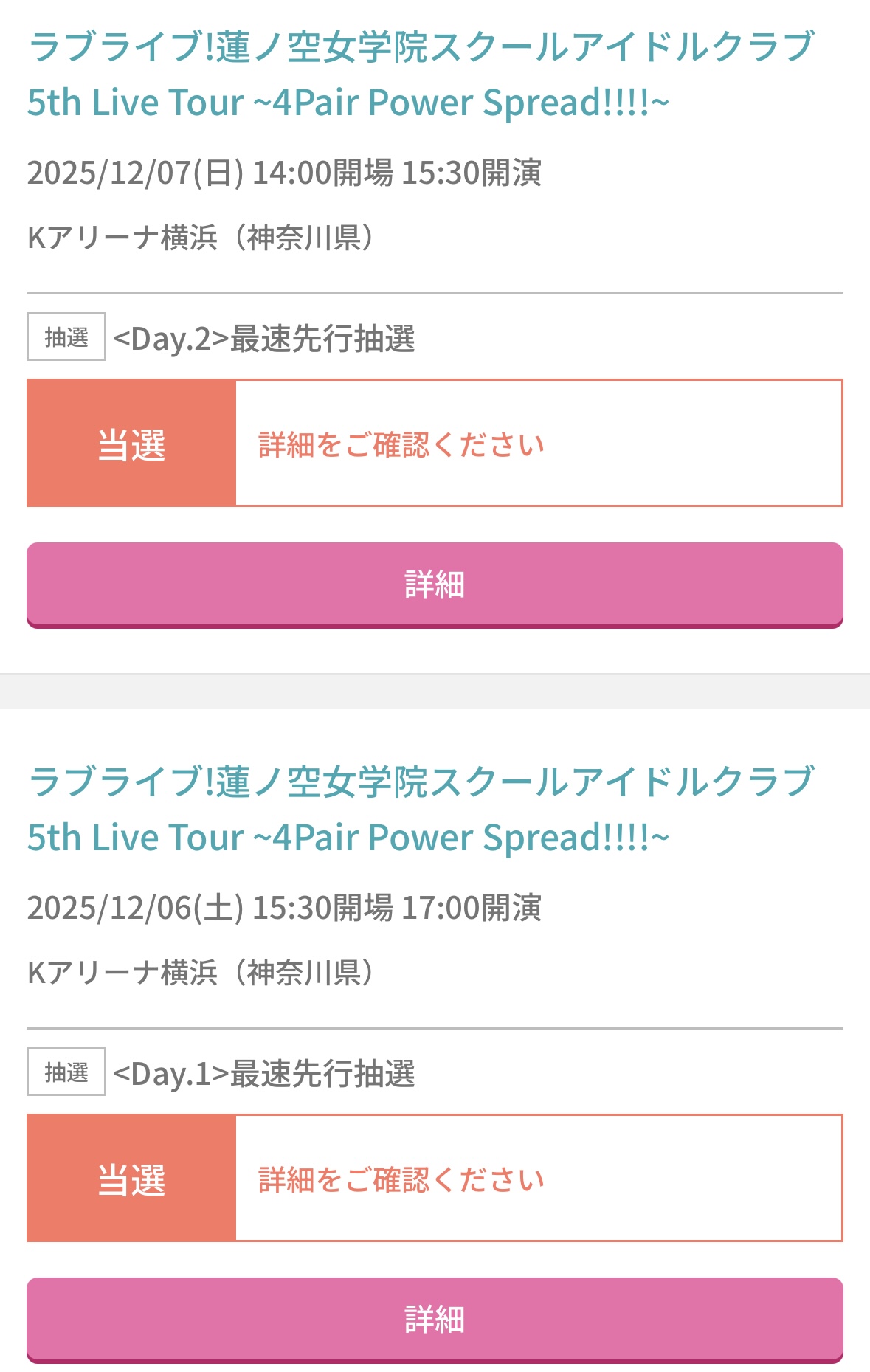Open 詳細 for the Day.1 lottery result
The width and height of the screenshot is (870, 1372).
pos(435,1319)
